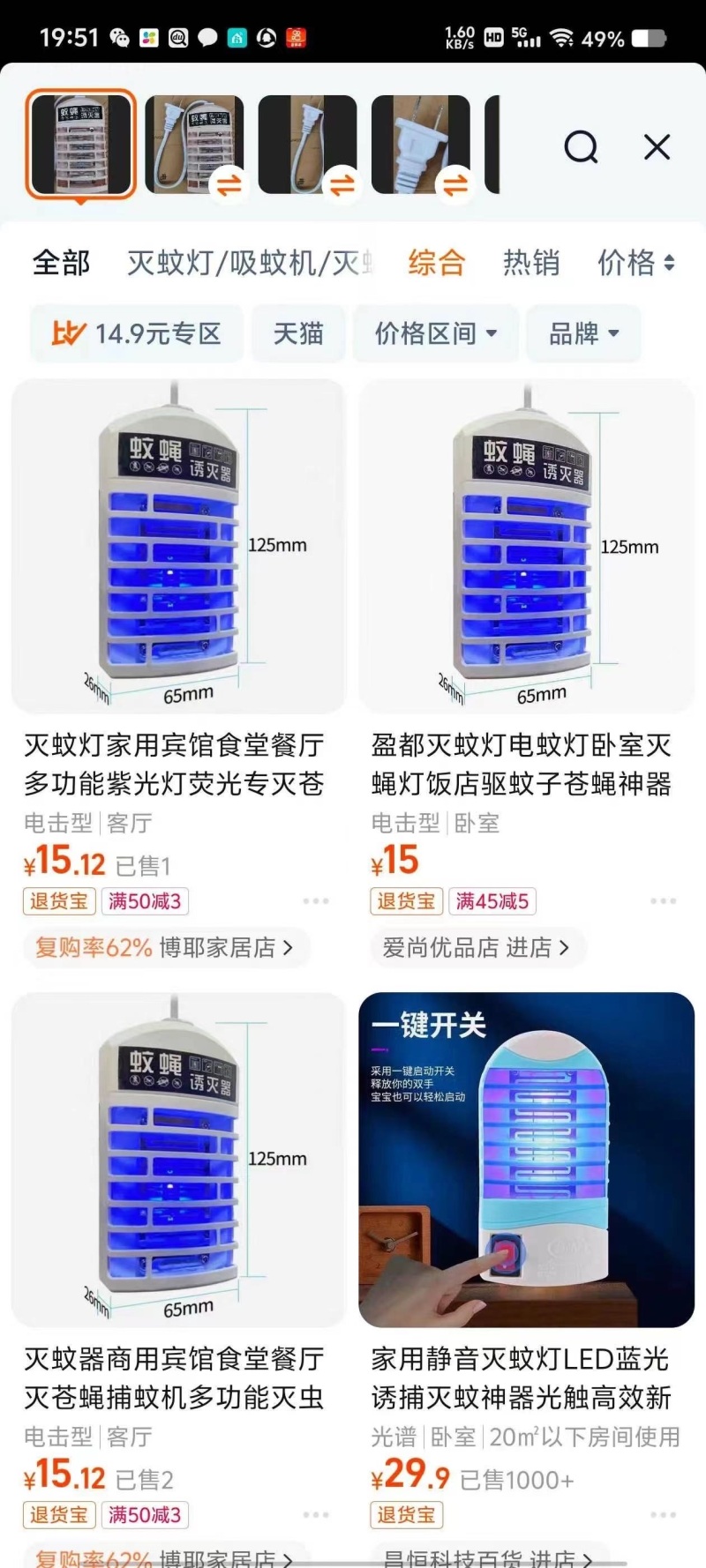Sort results by 价格
Image resolution: width=706 pixels, height=1568 pixels.
tap(635, 263)
